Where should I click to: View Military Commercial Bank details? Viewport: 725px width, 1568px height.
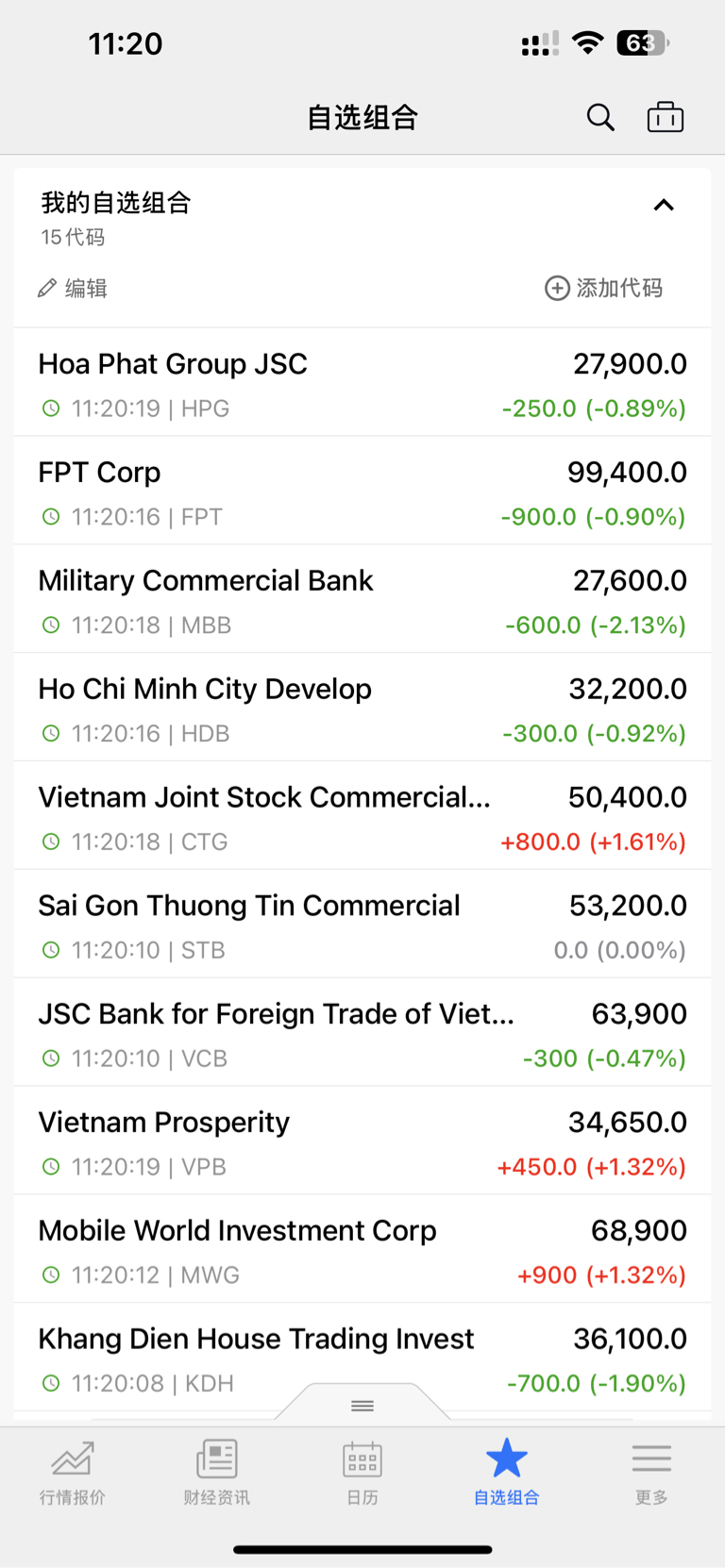(x=362, y=599)
